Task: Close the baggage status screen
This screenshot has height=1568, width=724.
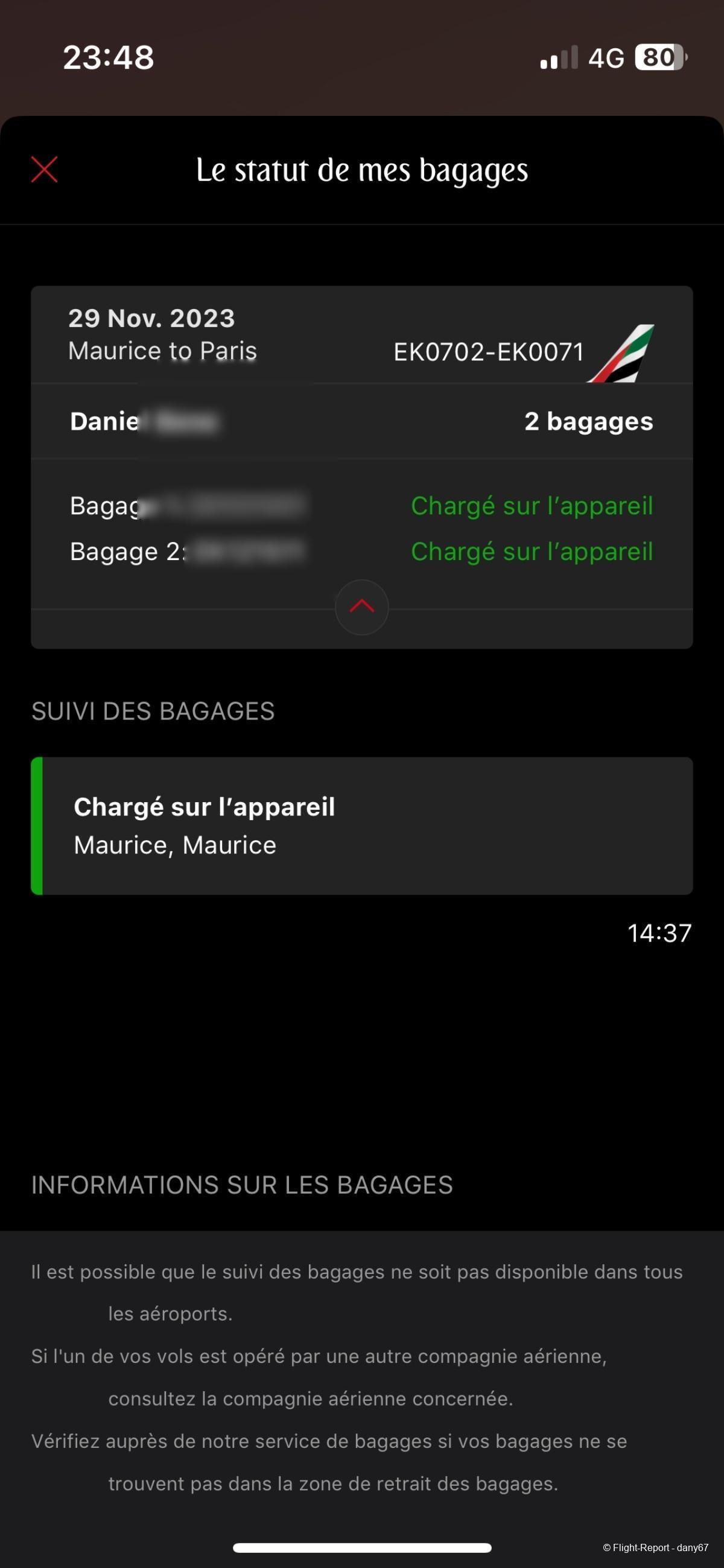Action: [45, 169]
